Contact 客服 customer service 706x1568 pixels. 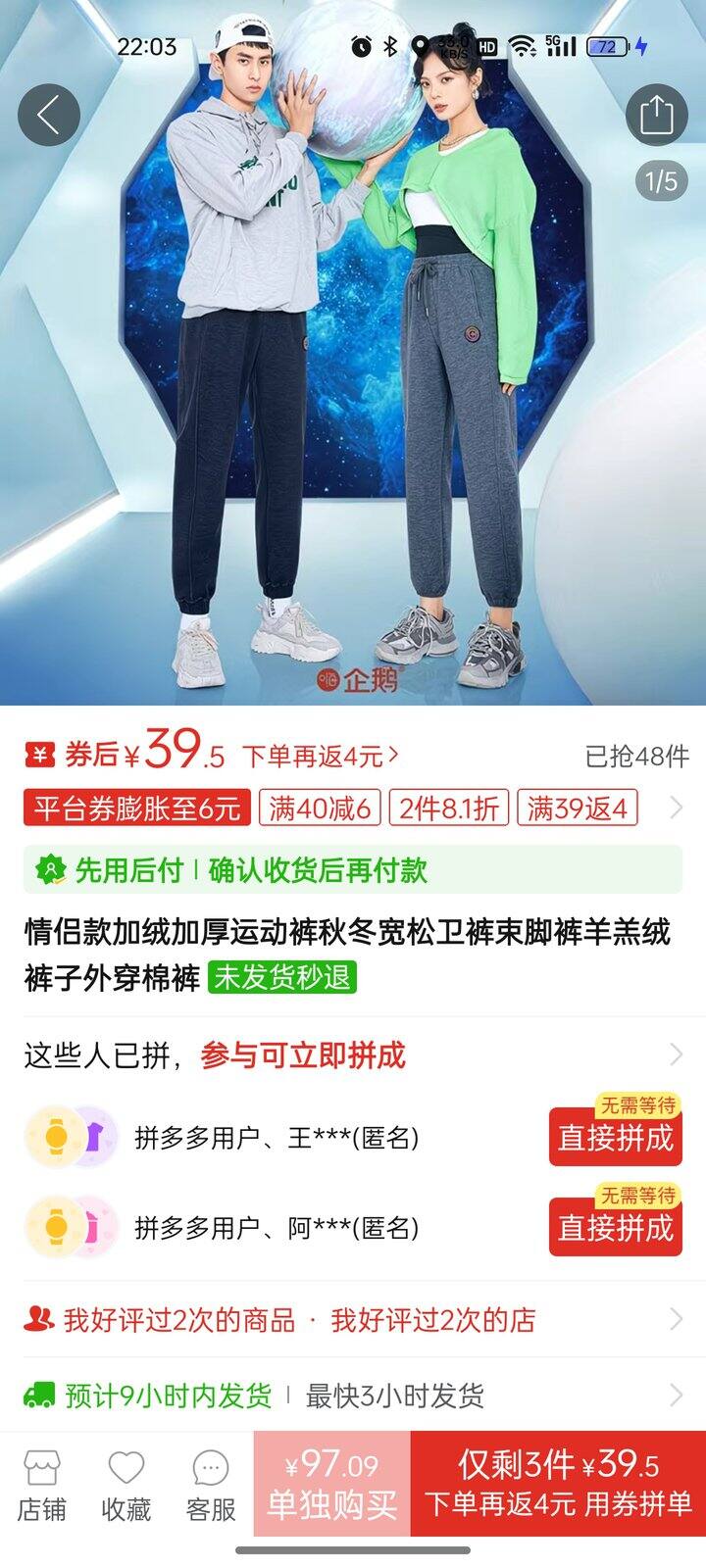(211, 1486)
